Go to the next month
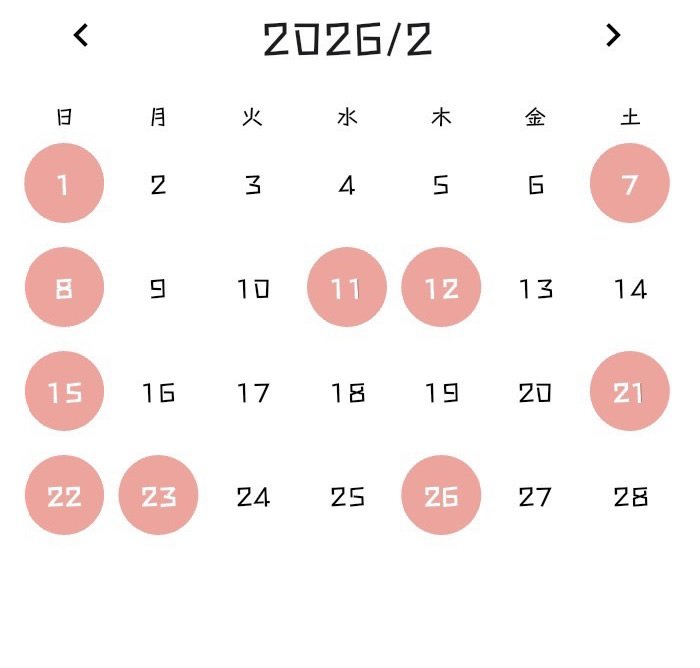 pyautogui.click(x=613, y=36)
